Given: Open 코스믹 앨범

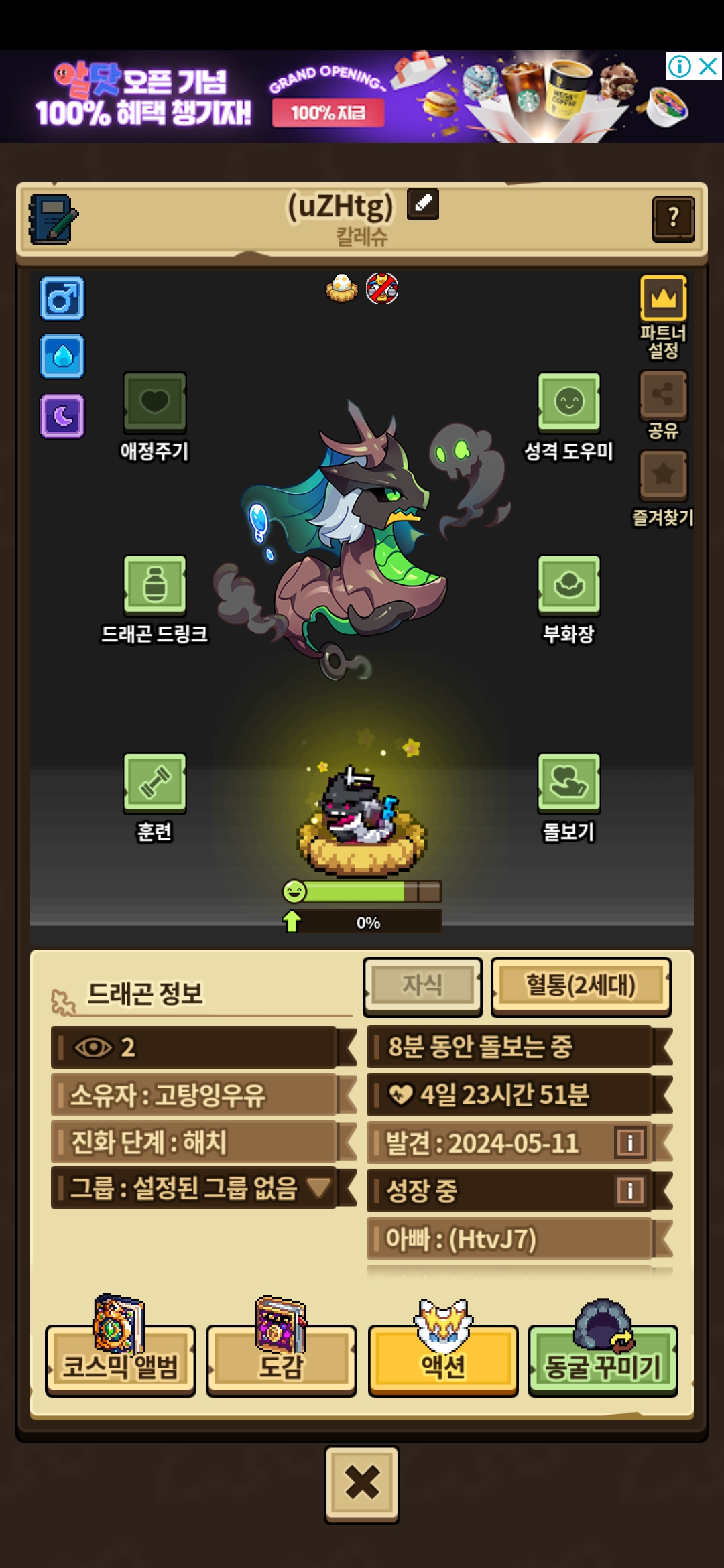Looking at the screenshot, I should click(x=120, y=1360).
